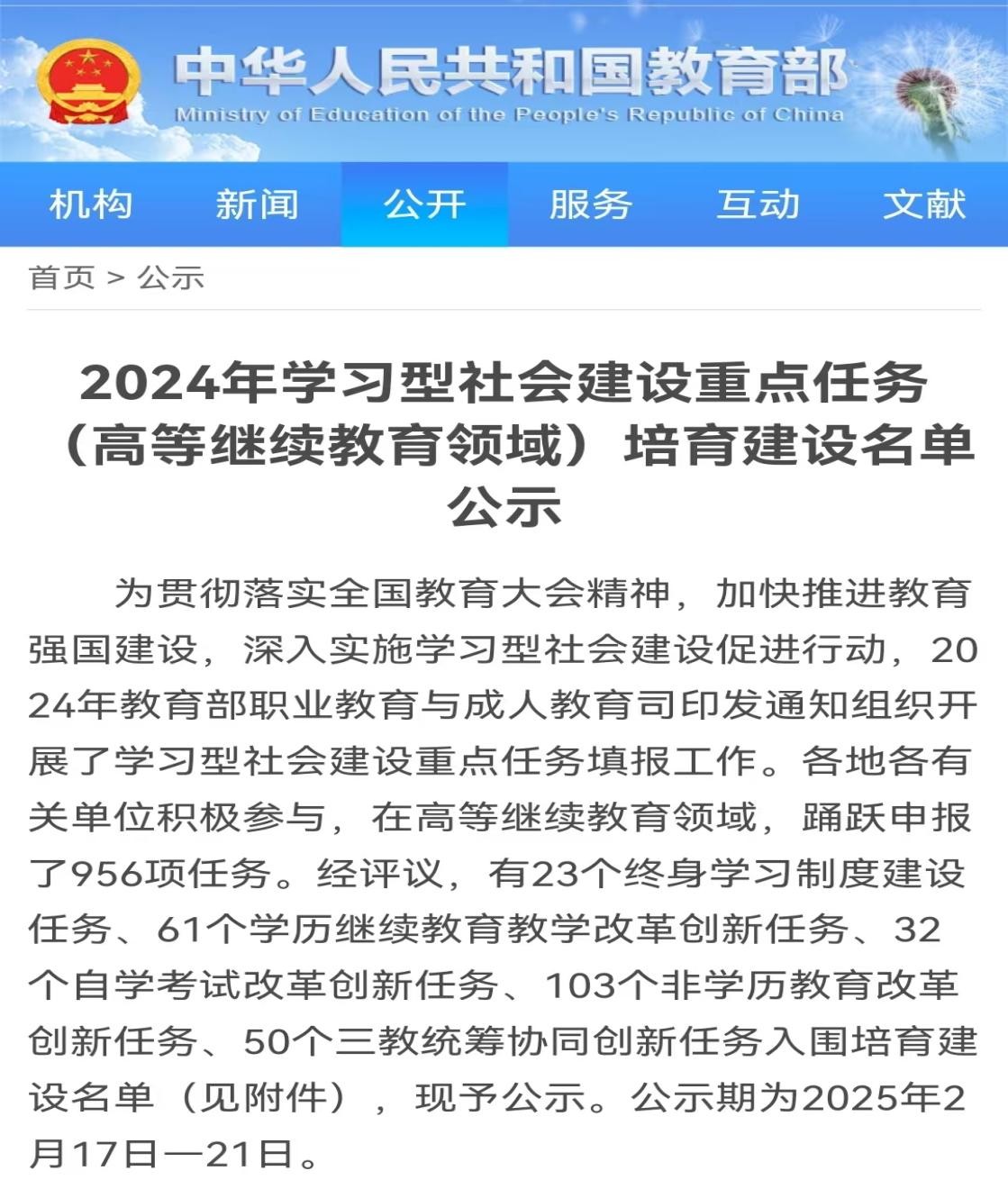This screenshot has height=1198, width=1008.
Task: Return to 首页 via breadcrumb
Action: 61,277
